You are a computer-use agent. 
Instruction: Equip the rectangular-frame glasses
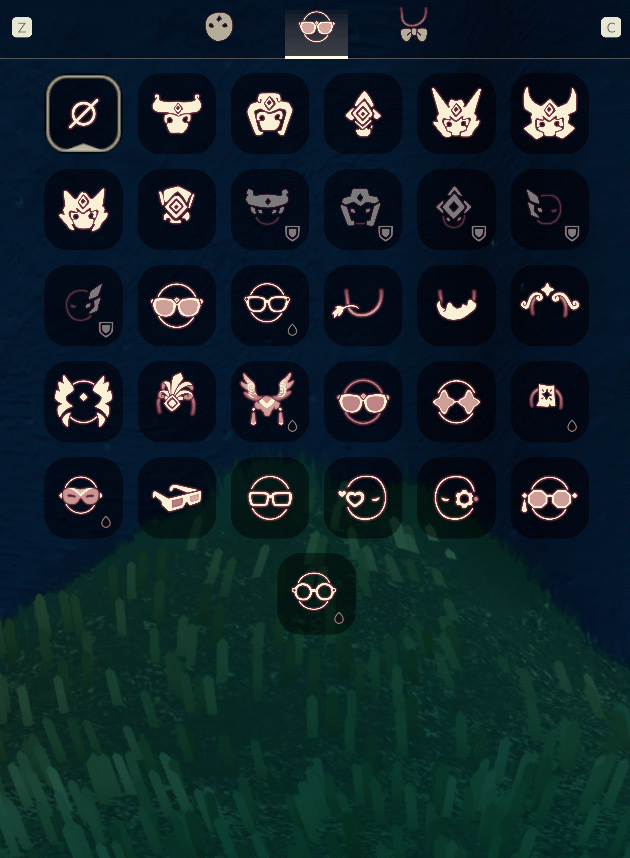[270, 497]
